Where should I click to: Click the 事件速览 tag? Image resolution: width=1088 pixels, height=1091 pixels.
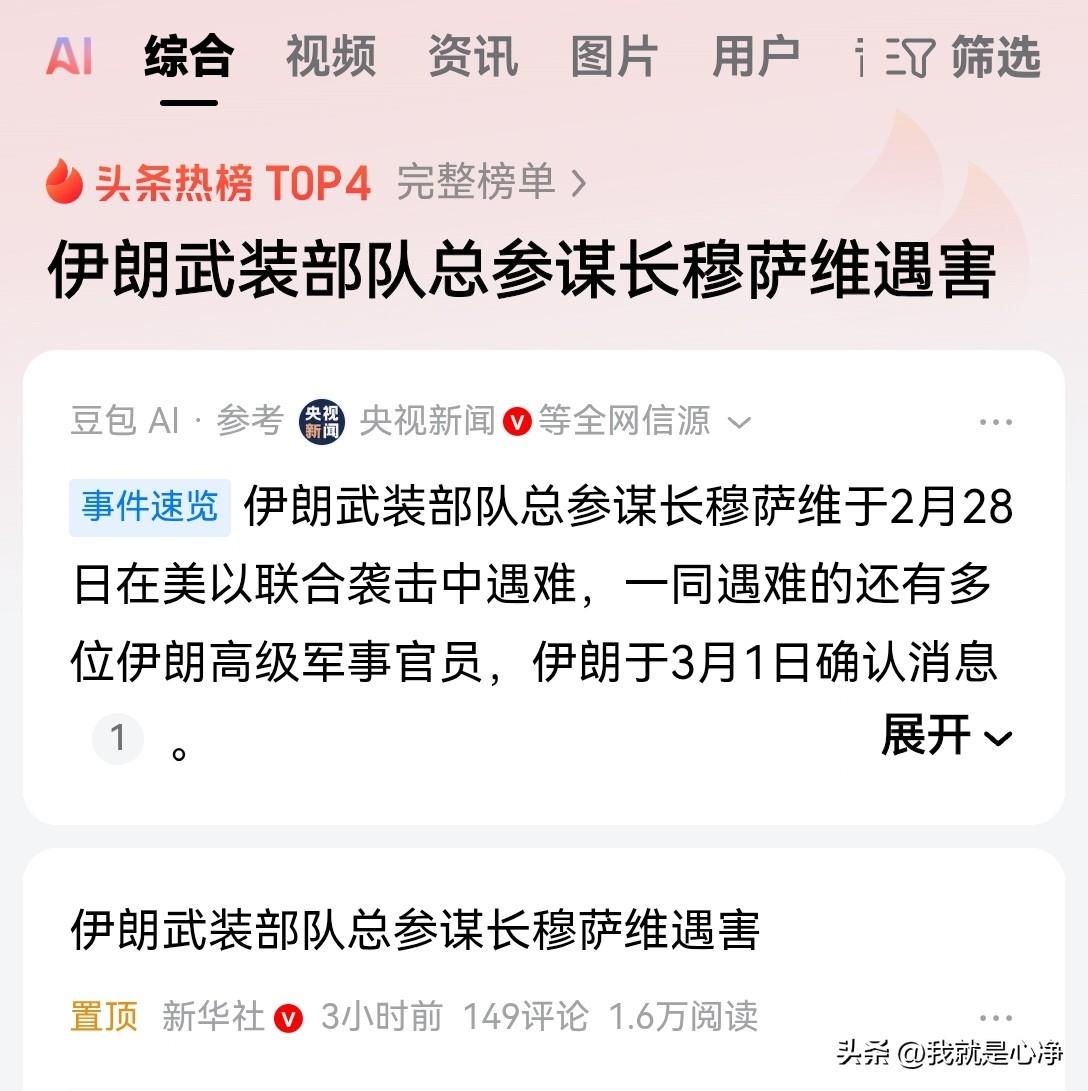tap(150, 508)
